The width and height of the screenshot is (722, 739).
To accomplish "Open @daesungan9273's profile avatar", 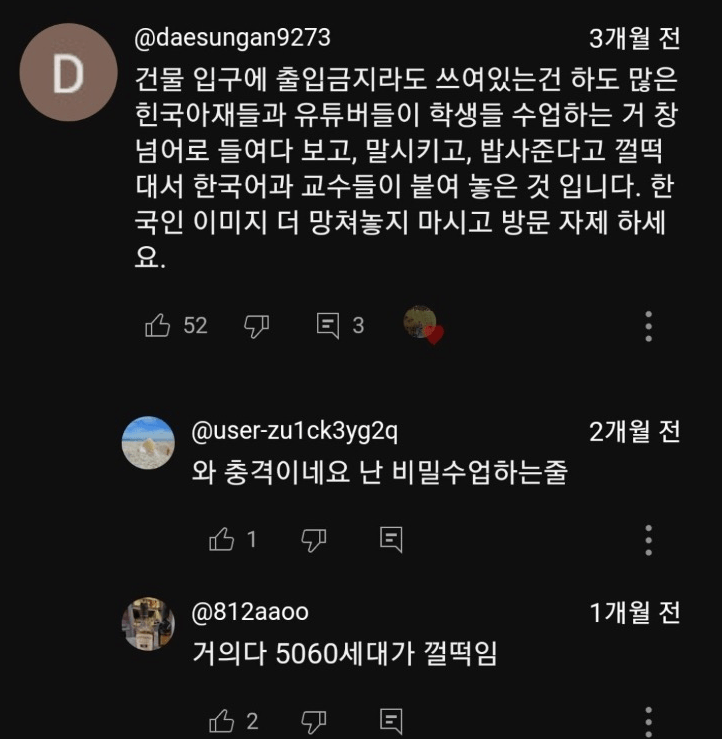I will [x=69, y=73].
